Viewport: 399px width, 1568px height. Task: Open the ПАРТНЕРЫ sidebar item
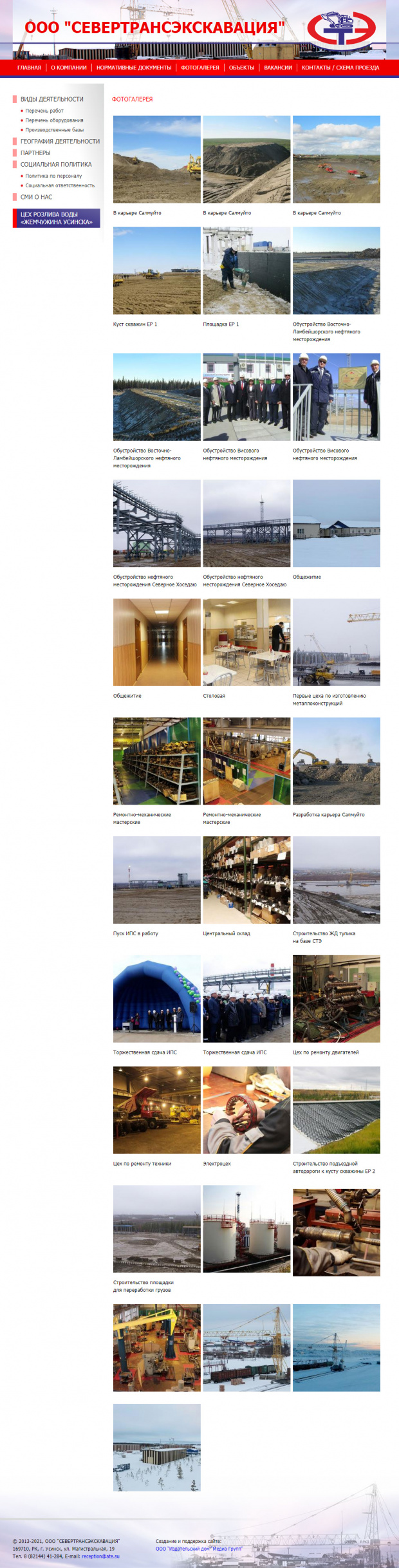pyautogui.click(x=35, y=153)
